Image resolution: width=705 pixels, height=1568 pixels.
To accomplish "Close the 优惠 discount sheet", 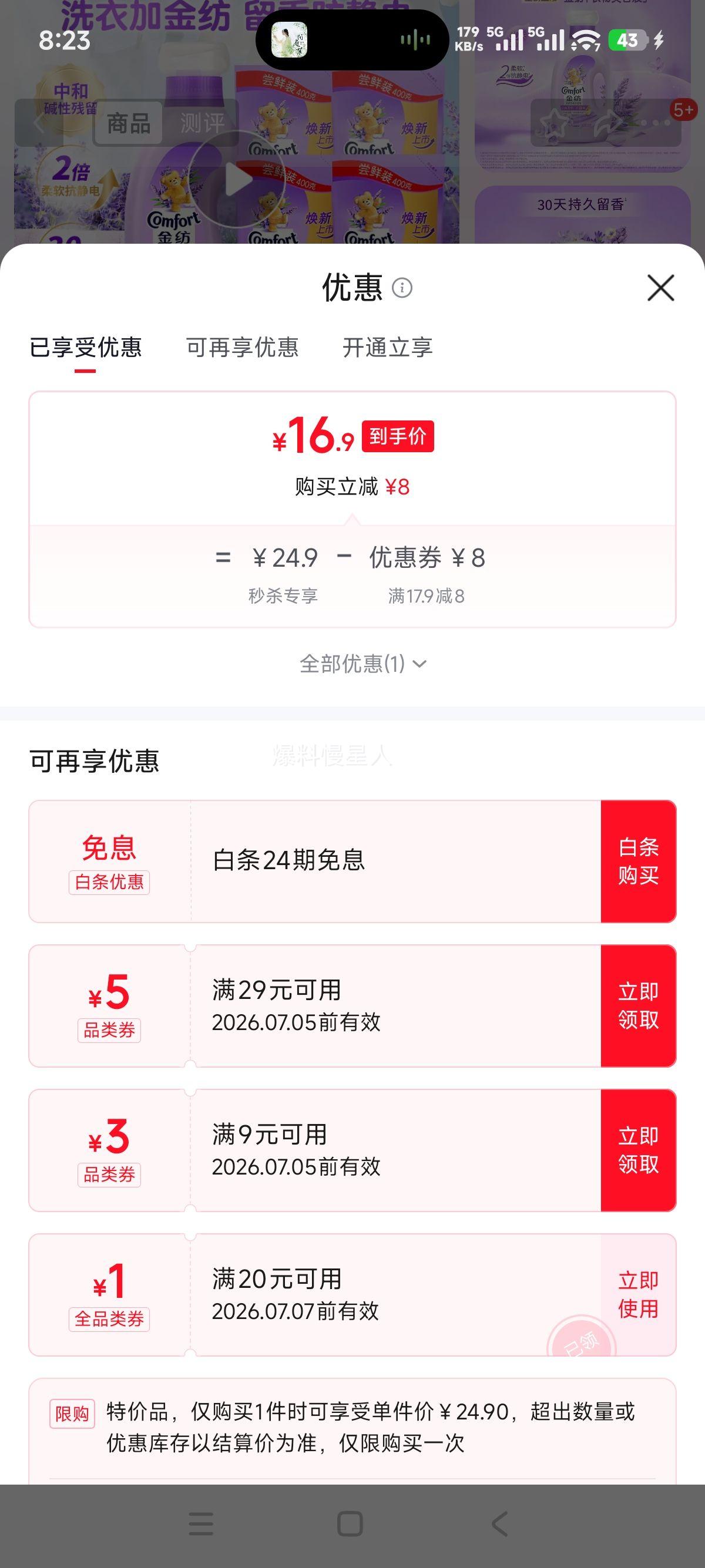I will pyautogui.click(x=660, y=287).
